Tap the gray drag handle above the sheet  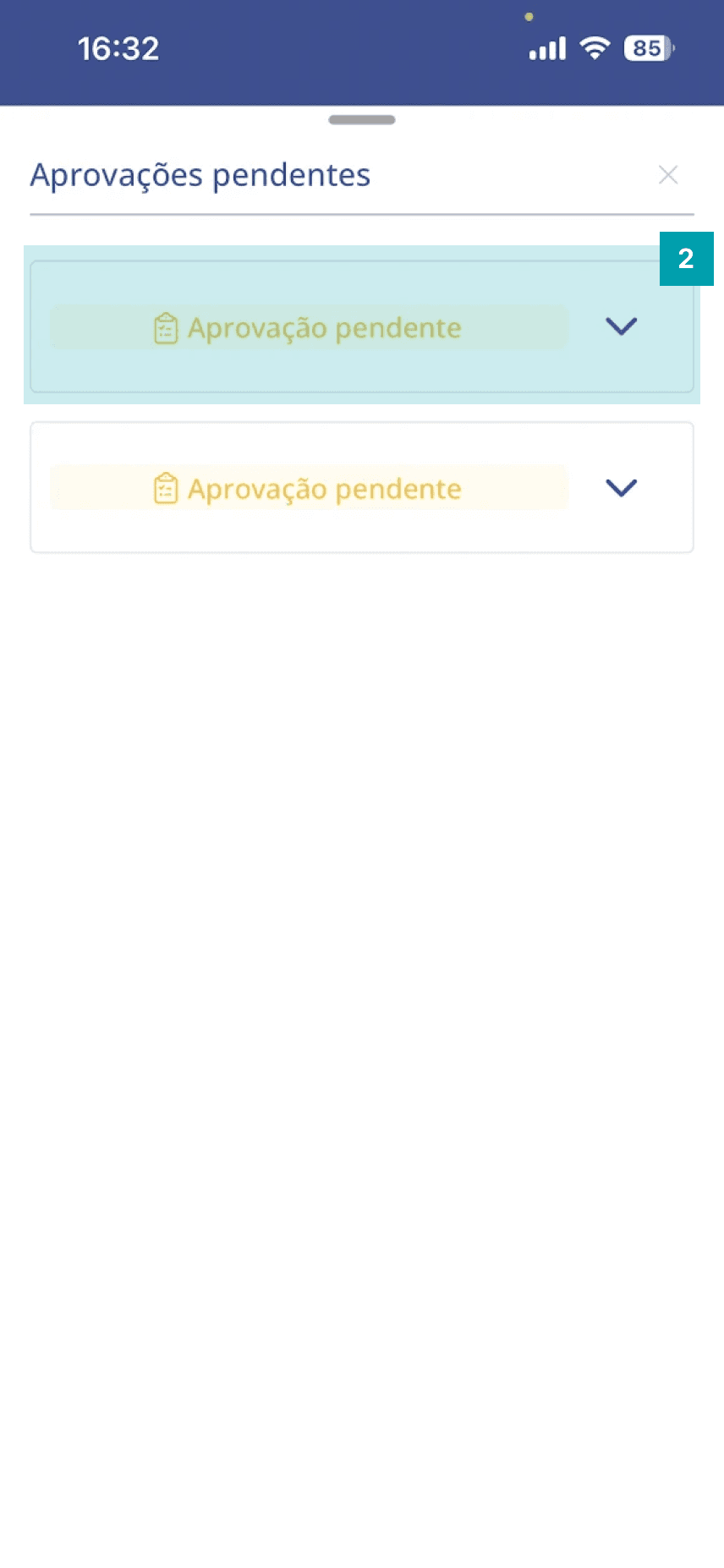(362, 119)
